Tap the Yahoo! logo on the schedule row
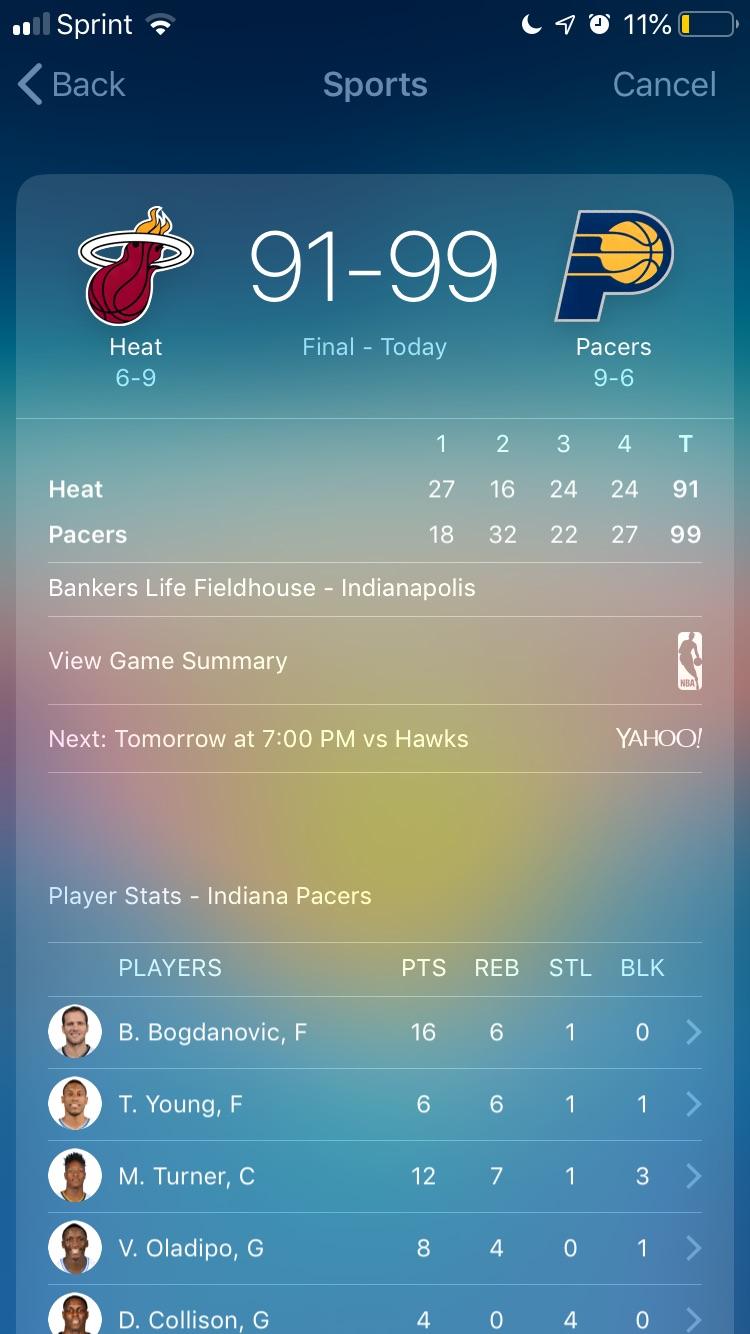The height and width of the screenshot is (1334, 750). coord(658,738)
